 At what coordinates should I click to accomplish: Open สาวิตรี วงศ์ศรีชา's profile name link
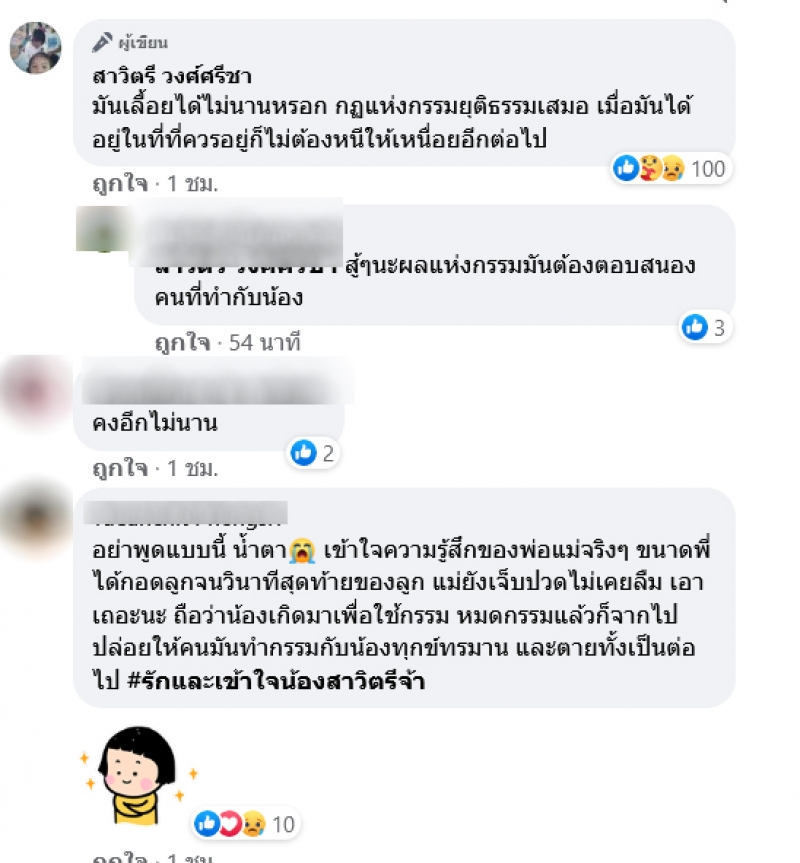pos(171,76)
